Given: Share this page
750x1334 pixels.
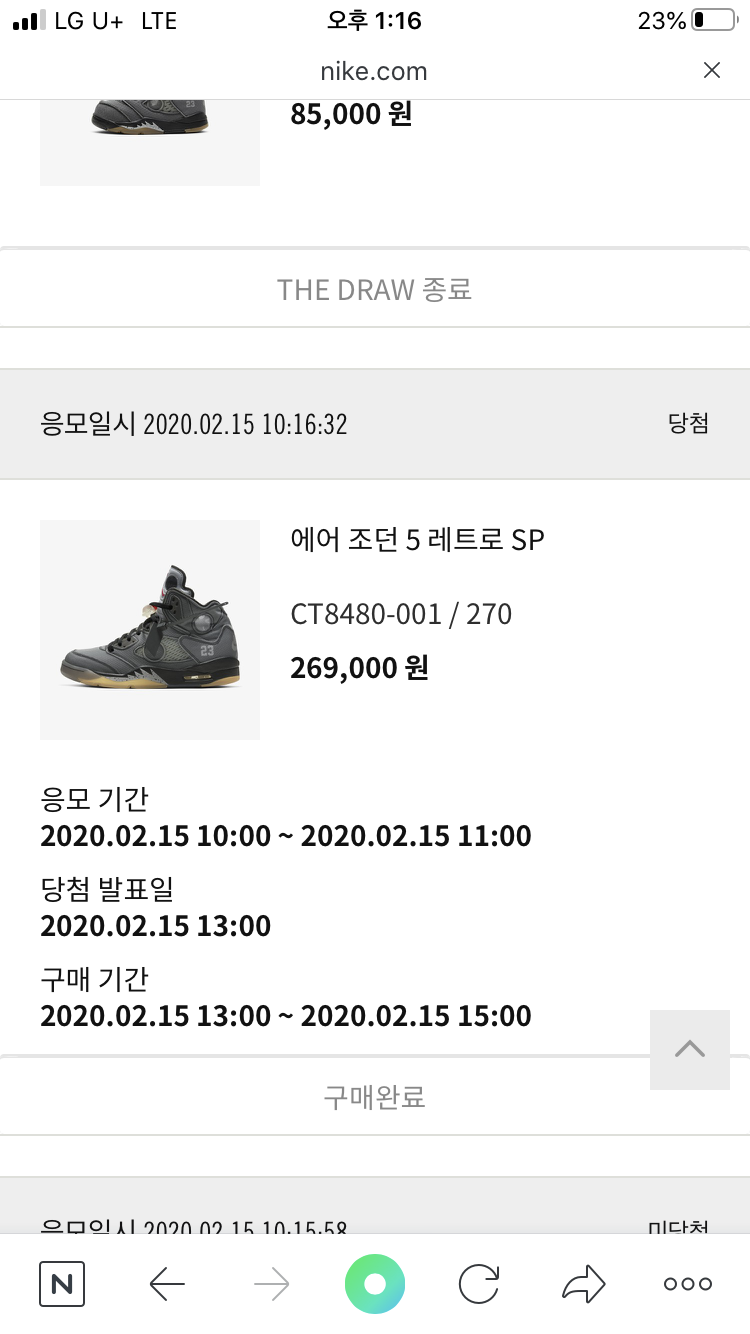Looking at the screenshot, I should [584, 1284].
